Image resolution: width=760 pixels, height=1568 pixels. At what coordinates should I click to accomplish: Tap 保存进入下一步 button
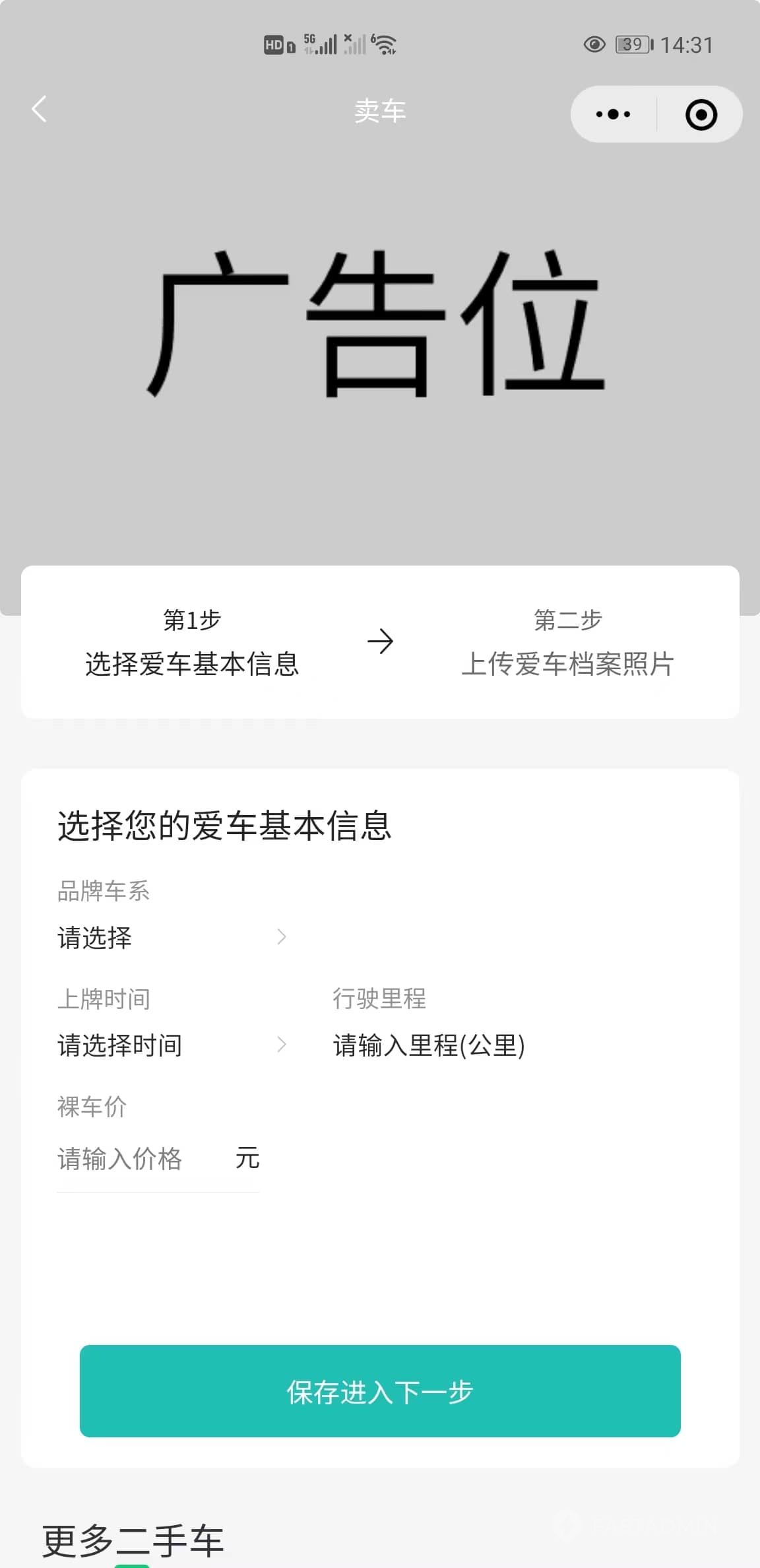pos(380,1391)
